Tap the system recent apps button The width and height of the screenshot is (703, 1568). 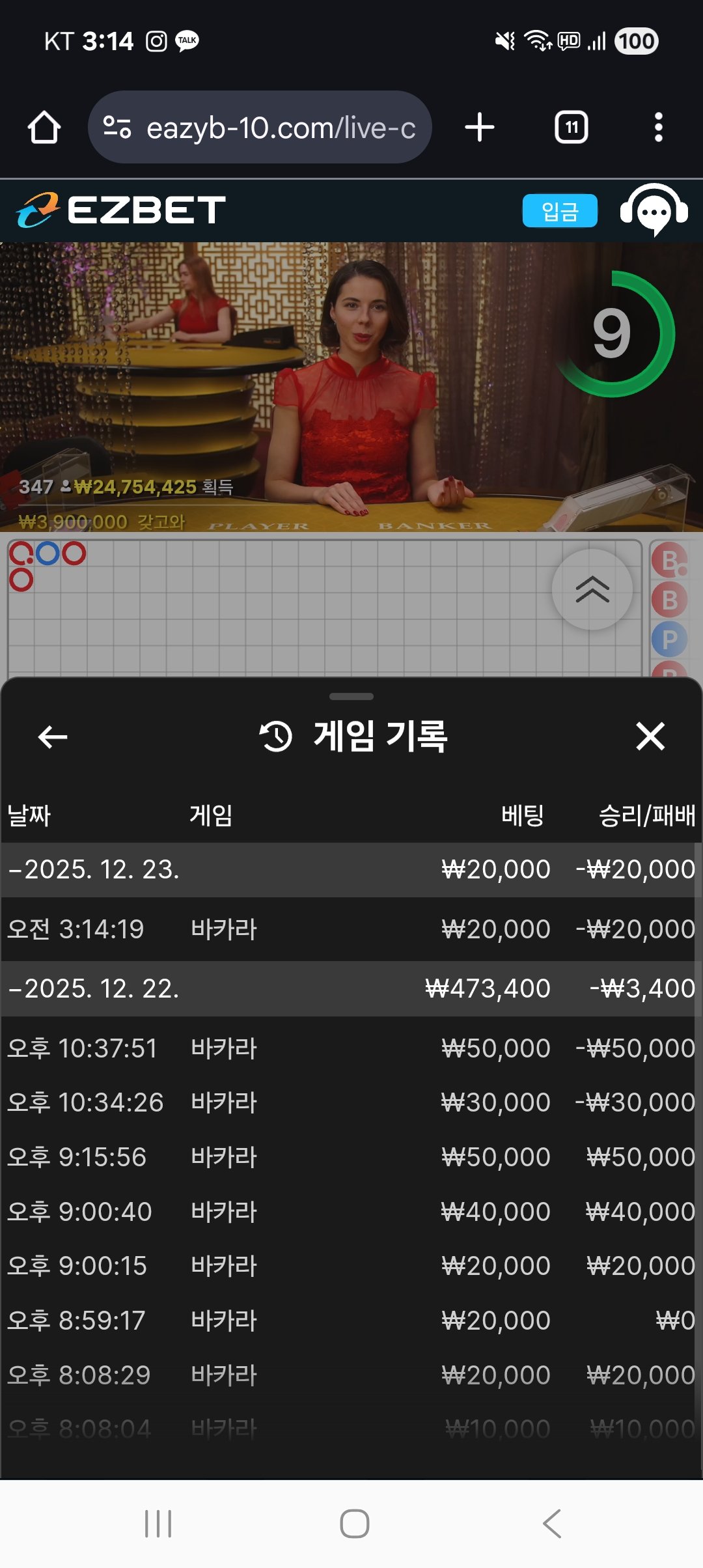[158, 1524]
